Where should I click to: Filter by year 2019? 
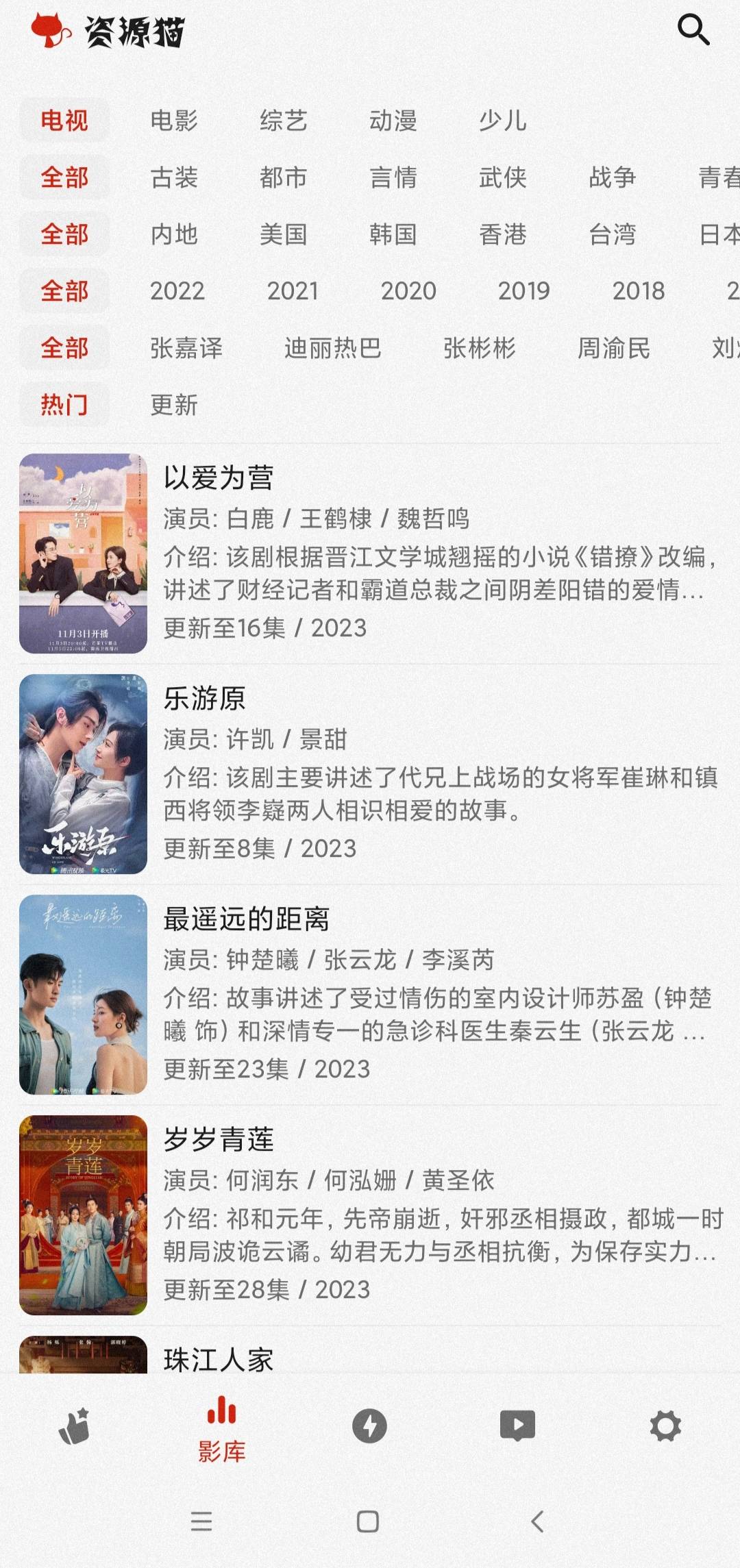point(524,291)
